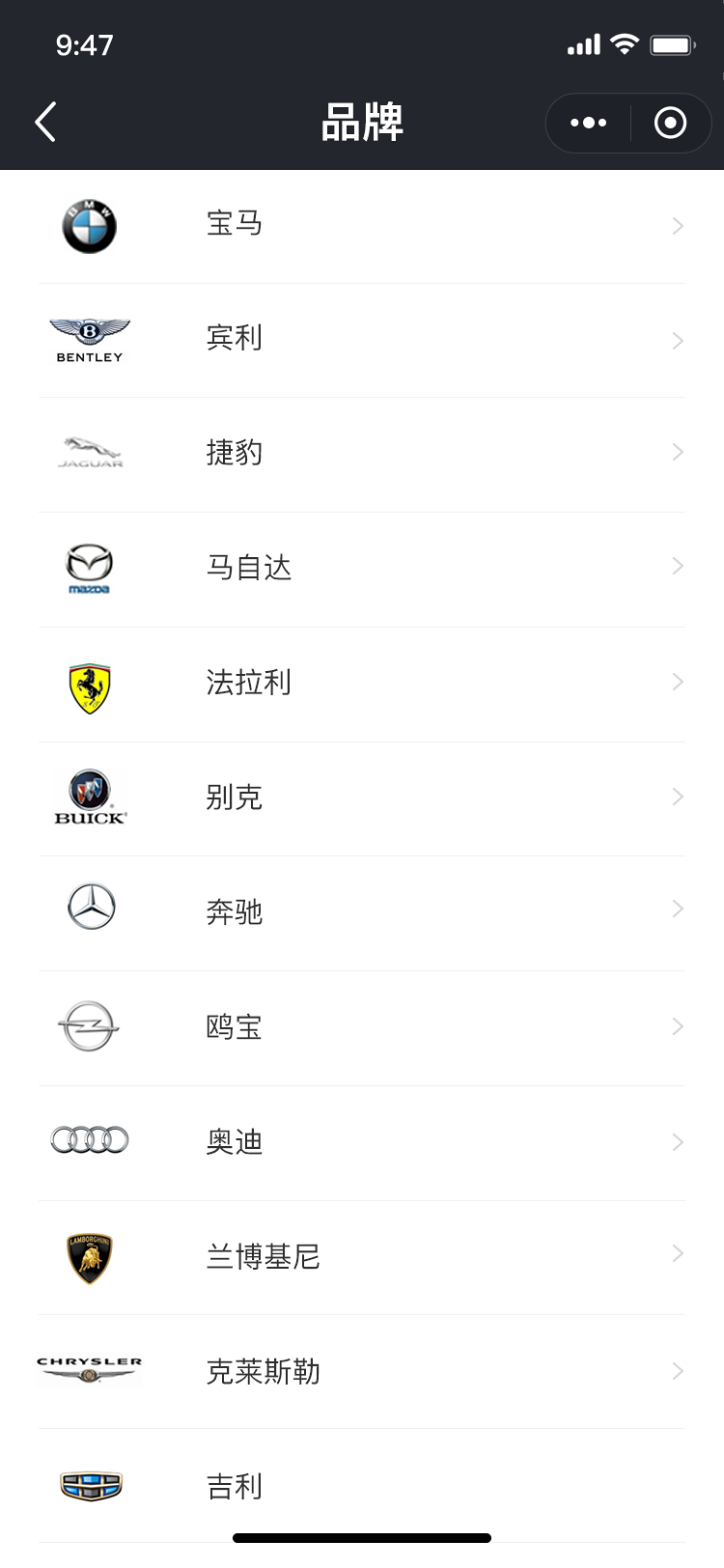Viewport: 724px width, 1568px height.
Task: Select the 宾利 brand
Action: pyautogui.click(x=362, y=340)
